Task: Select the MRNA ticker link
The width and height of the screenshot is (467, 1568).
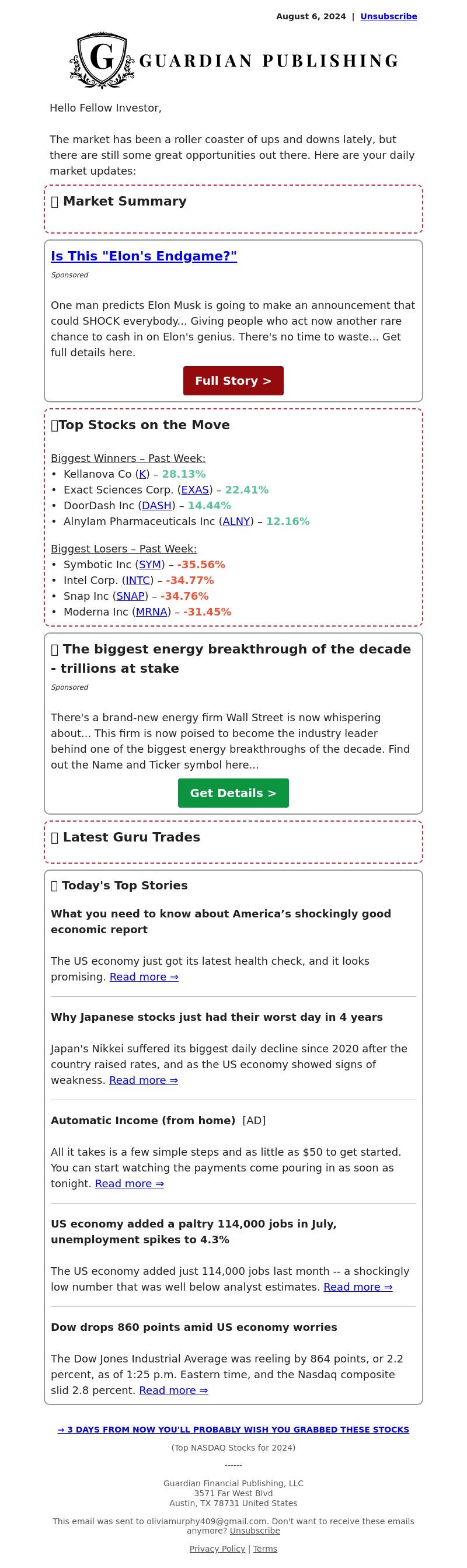Action: coord(151,613)
